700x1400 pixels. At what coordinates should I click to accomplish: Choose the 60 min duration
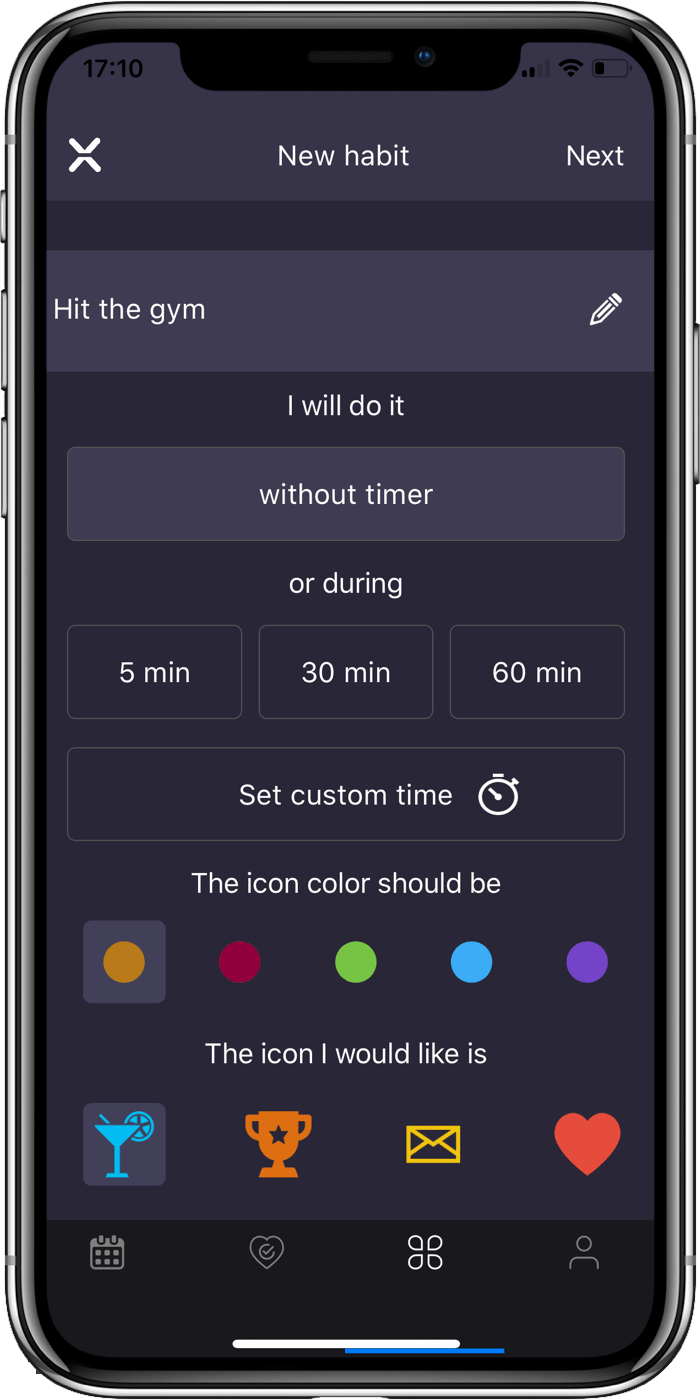tap(537, 672)
